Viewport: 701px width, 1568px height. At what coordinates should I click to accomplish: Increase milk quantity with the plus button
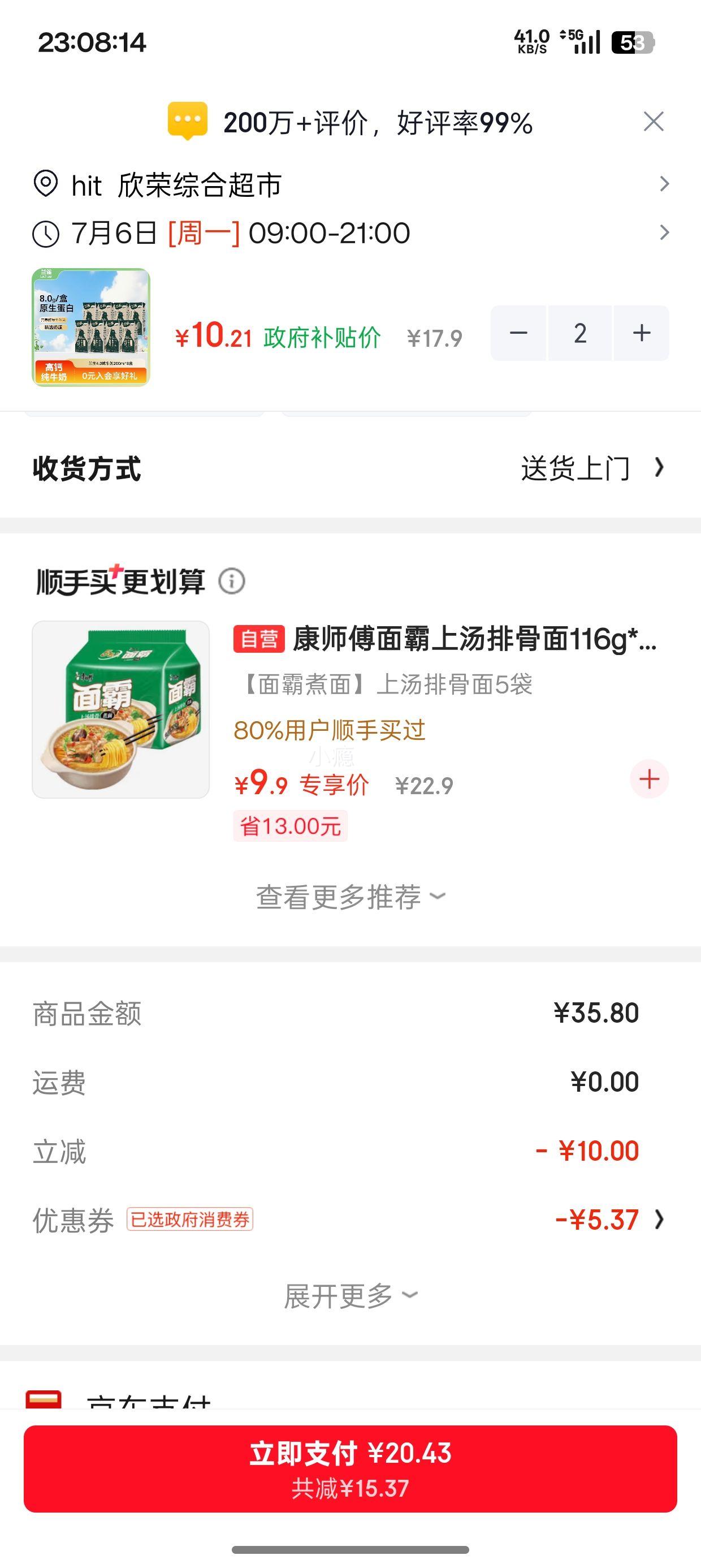(x=642, y=333)
